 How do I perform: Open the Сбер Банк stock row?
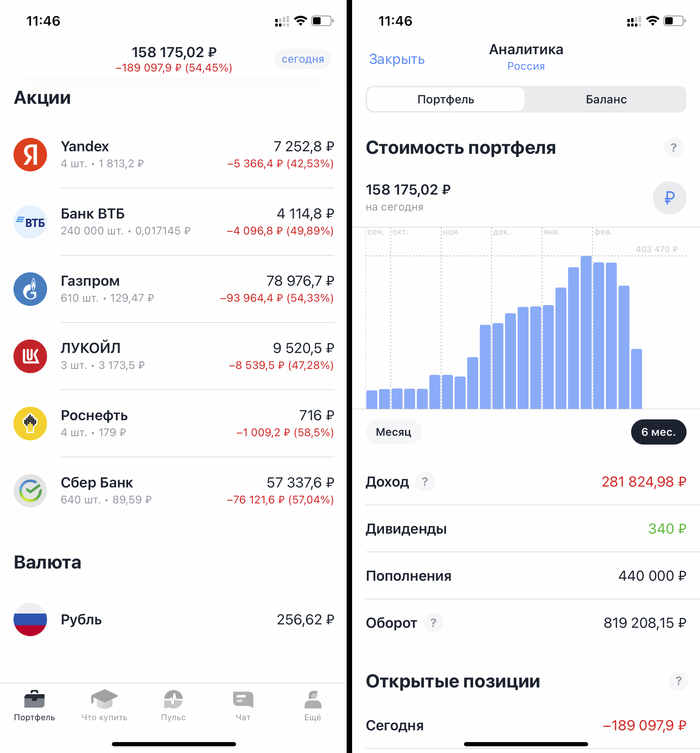point(173,490)
